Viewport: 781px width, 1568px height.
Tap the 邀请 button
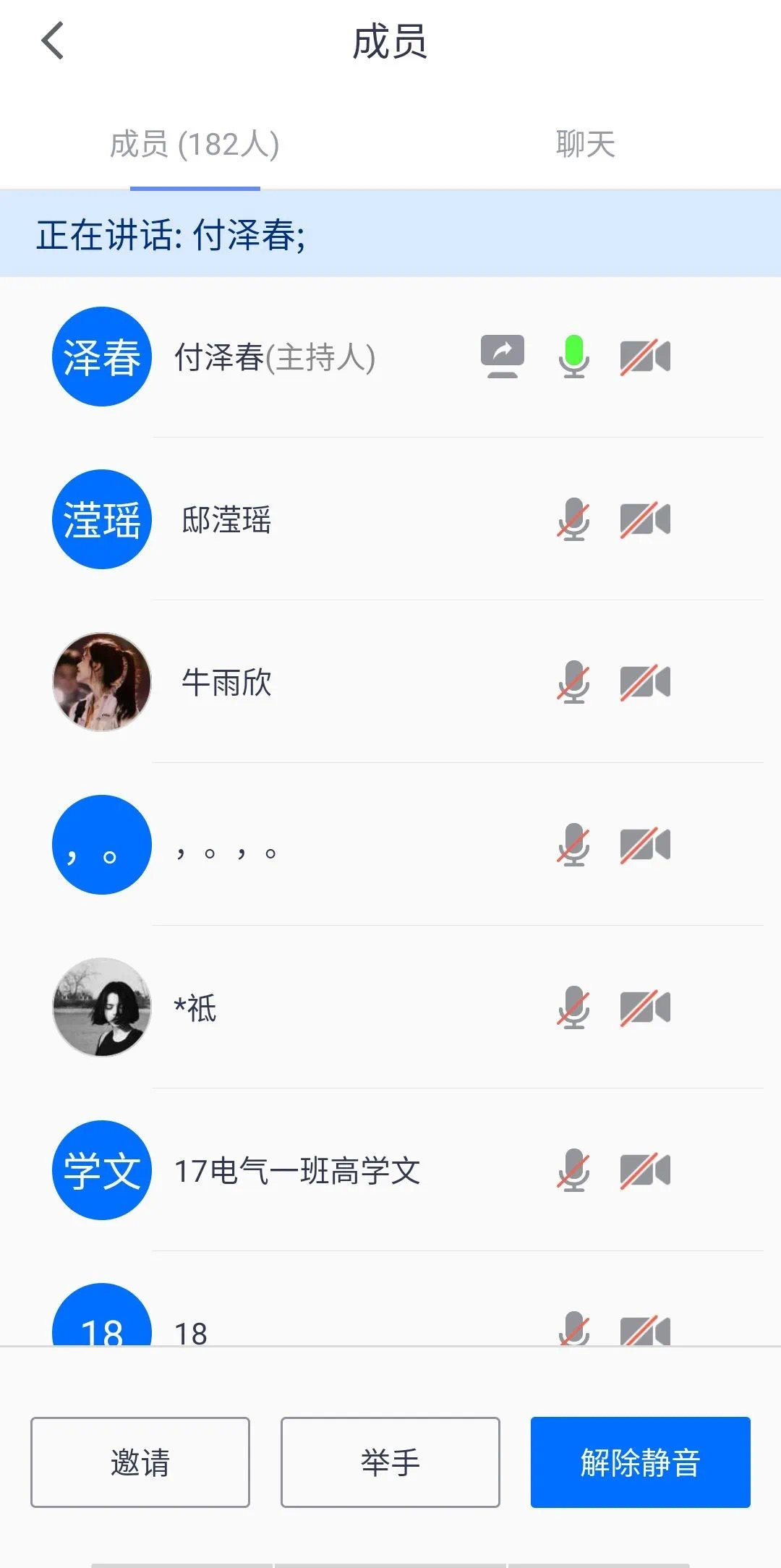[140, 1462]
